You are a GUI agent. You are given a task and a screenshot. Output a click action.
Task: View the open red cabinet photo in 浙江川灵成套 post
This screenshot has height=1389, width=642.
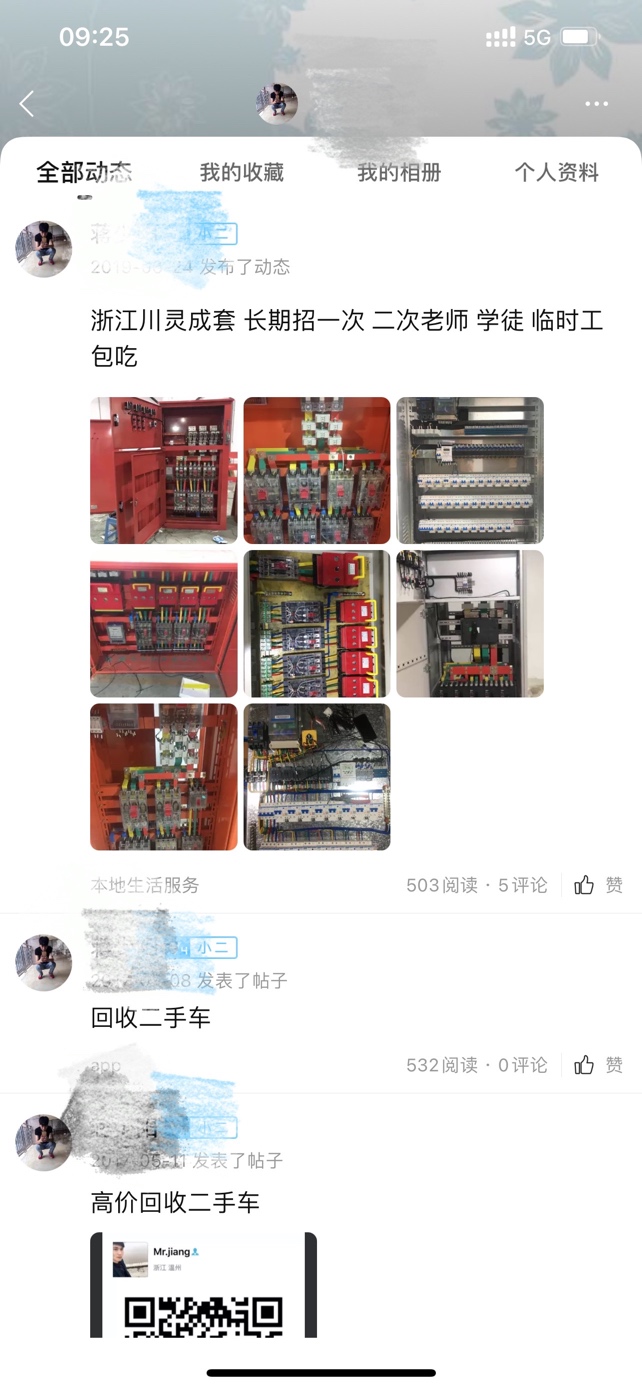coord(164,470)
